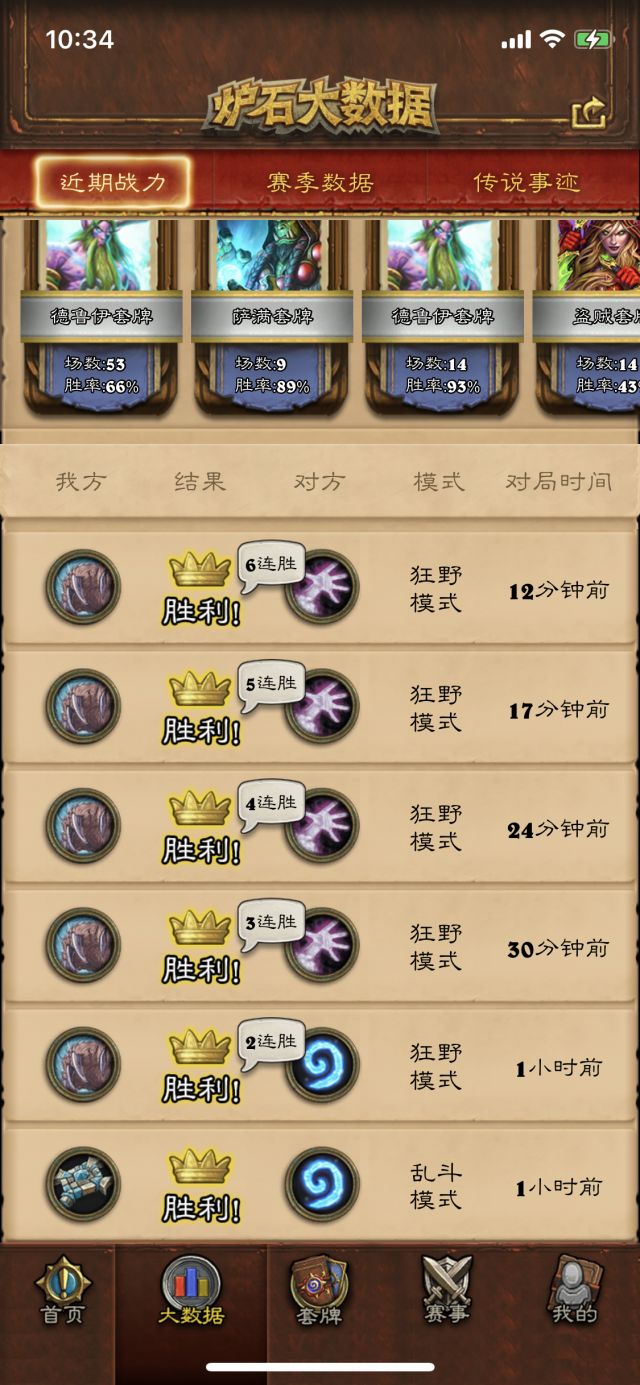Tap the share icon in the header
Image resolution: width=640 pixels, height=1385 pixels.
[590, 112]
